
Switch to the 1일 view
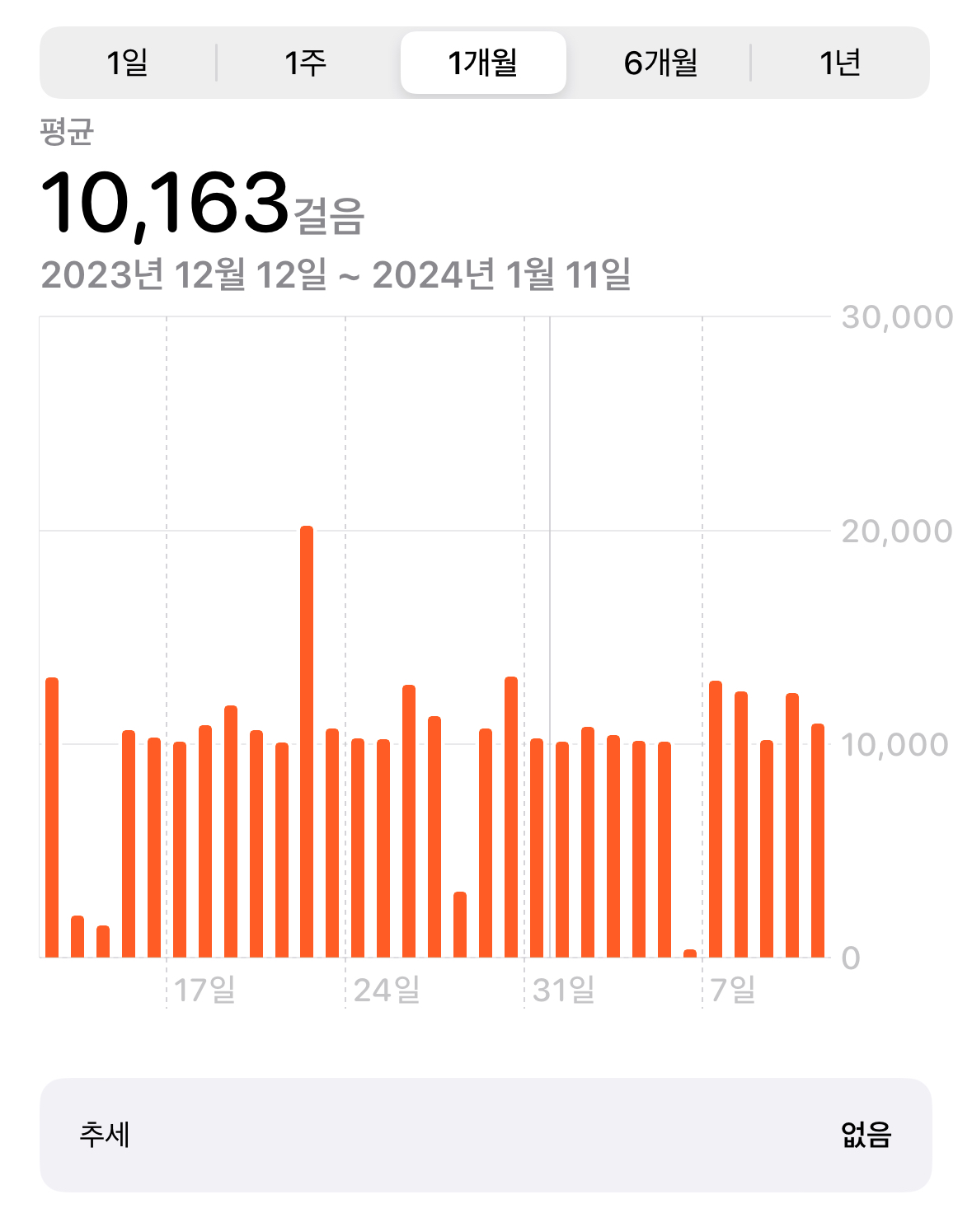point(128,63)
